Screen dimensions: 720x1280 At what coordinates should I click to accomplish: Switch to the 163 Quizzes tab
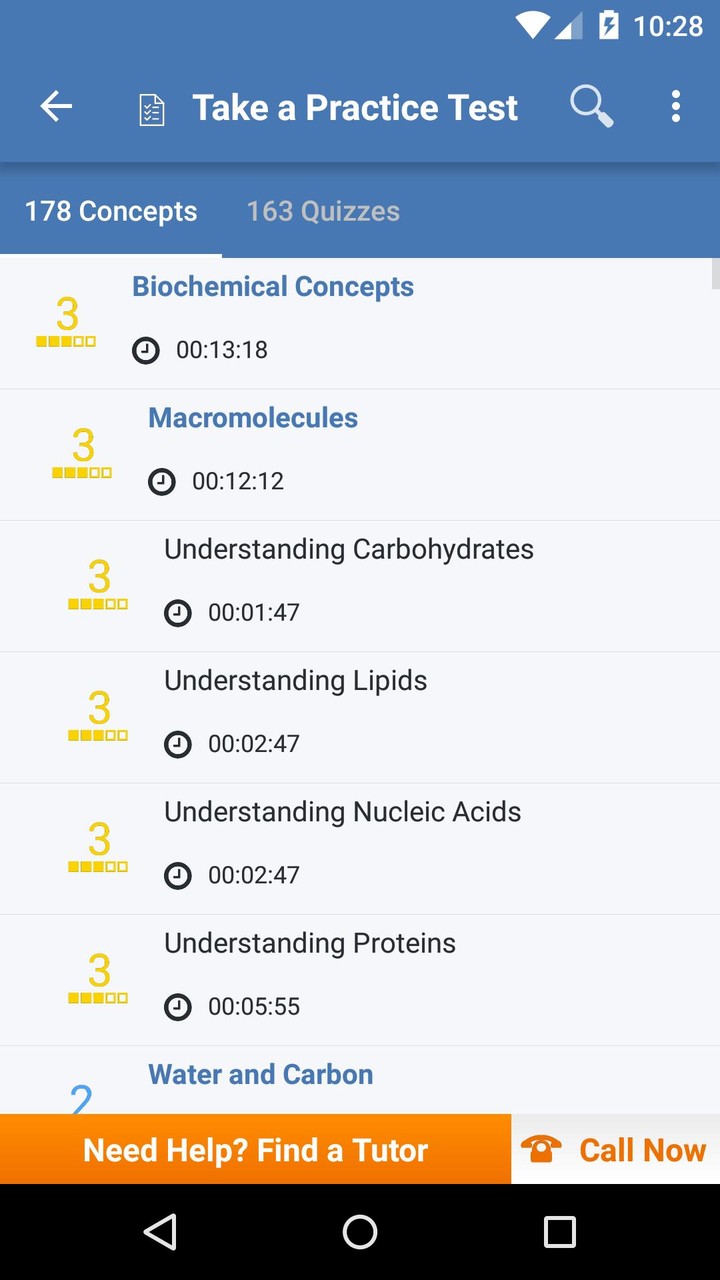pyautogui.click(x=323, y=211)
